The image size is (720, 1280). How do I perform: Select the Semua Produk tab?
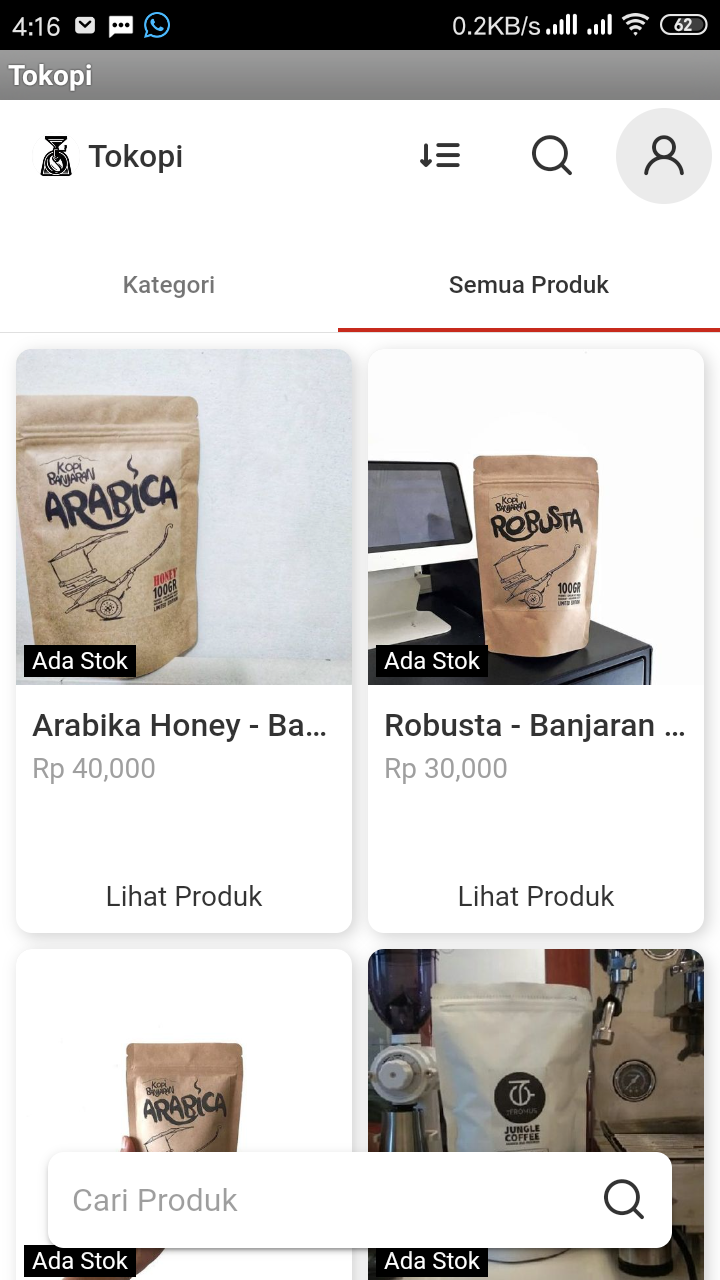point(529,285)
